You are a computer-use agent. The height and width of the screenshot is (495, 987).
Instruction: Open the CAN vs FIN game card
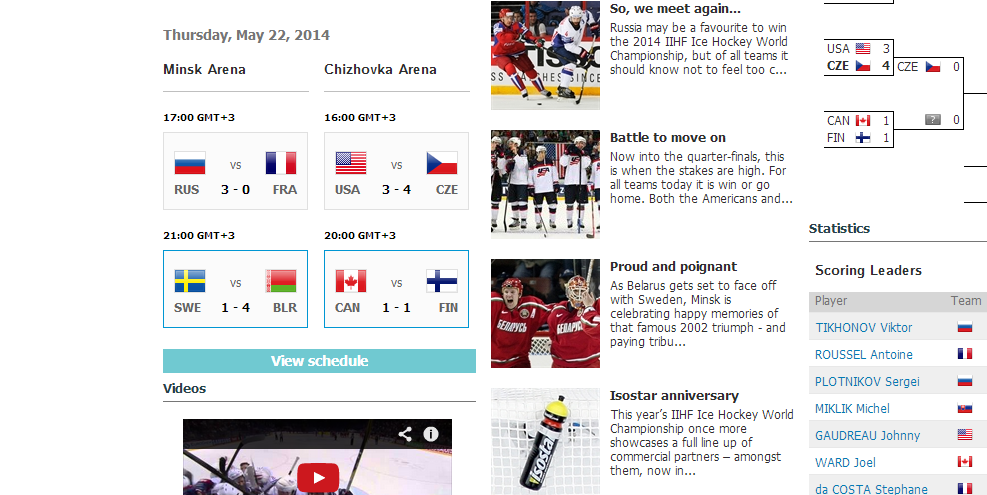click(396, 289)
